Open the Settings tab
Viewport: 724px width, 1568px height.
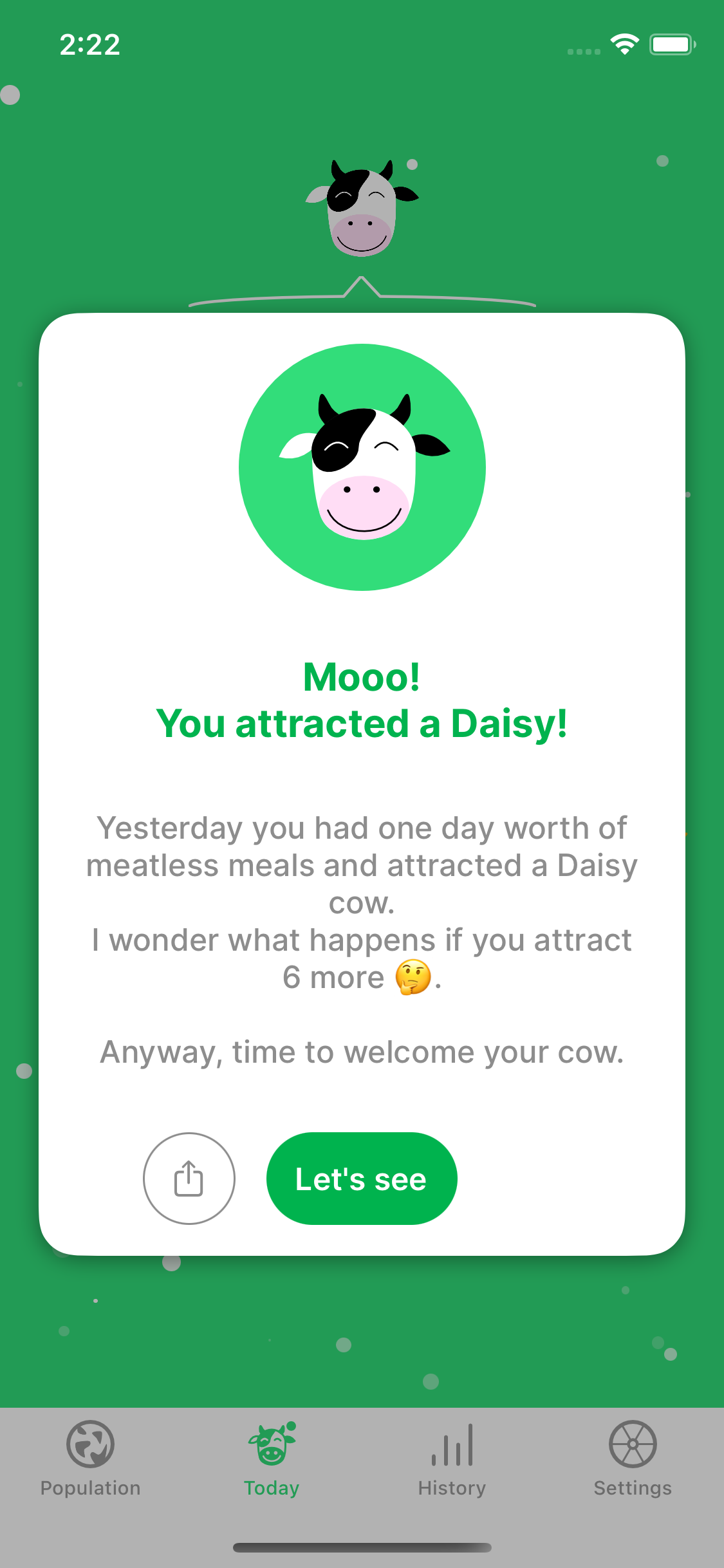[633, 1459]
